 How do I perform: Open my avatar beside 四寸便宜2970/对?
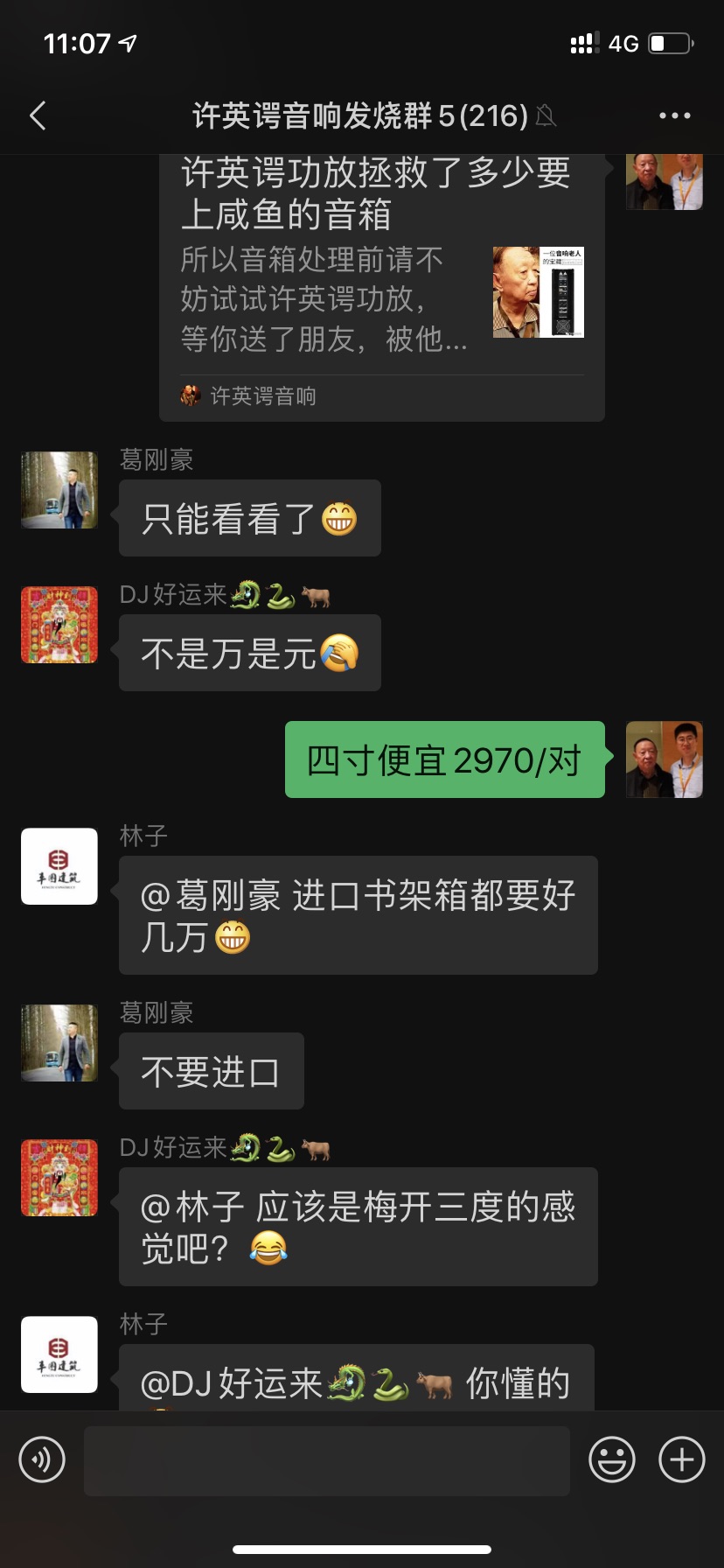click(664, 759)
